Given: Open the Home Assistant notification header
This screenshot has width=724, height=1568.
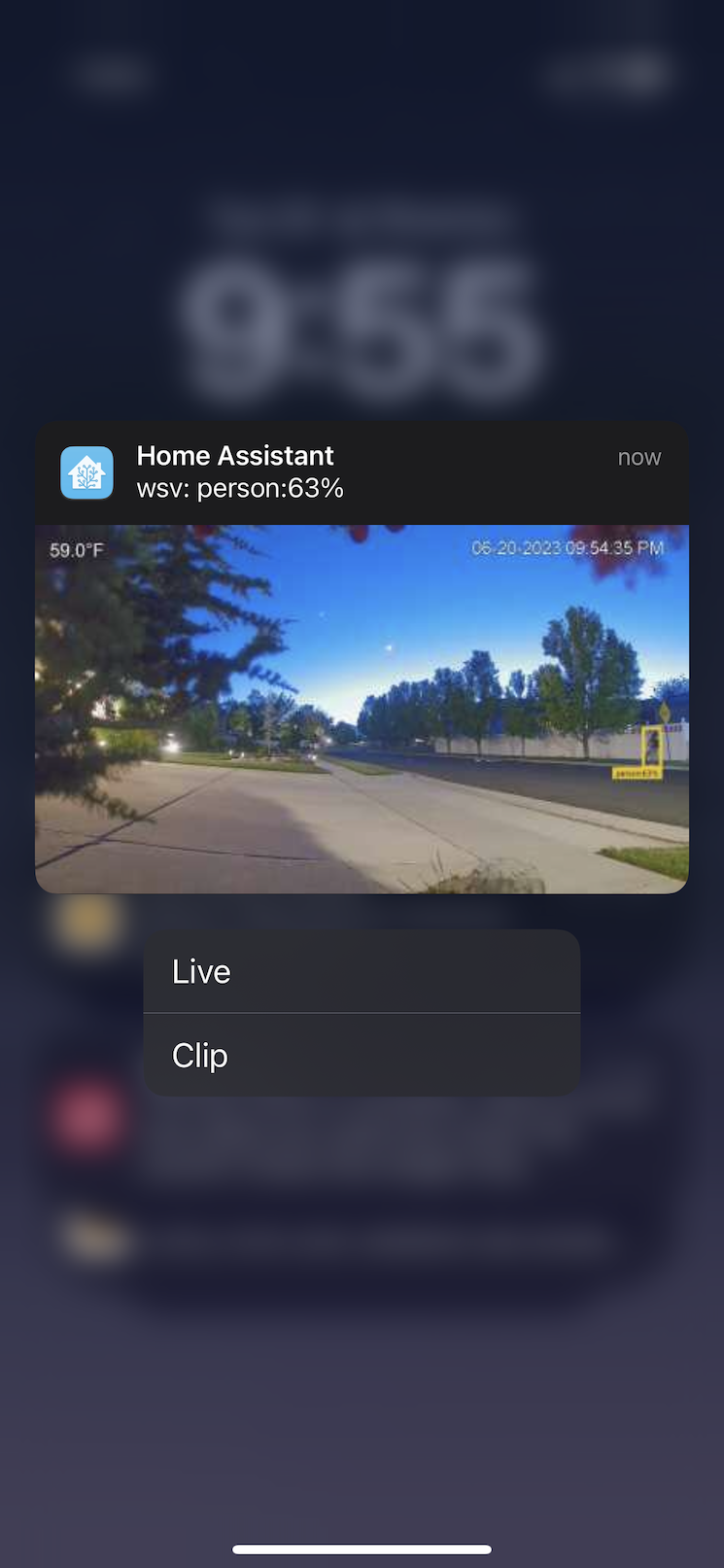Looking at the screenshot, I should point(362,473).
